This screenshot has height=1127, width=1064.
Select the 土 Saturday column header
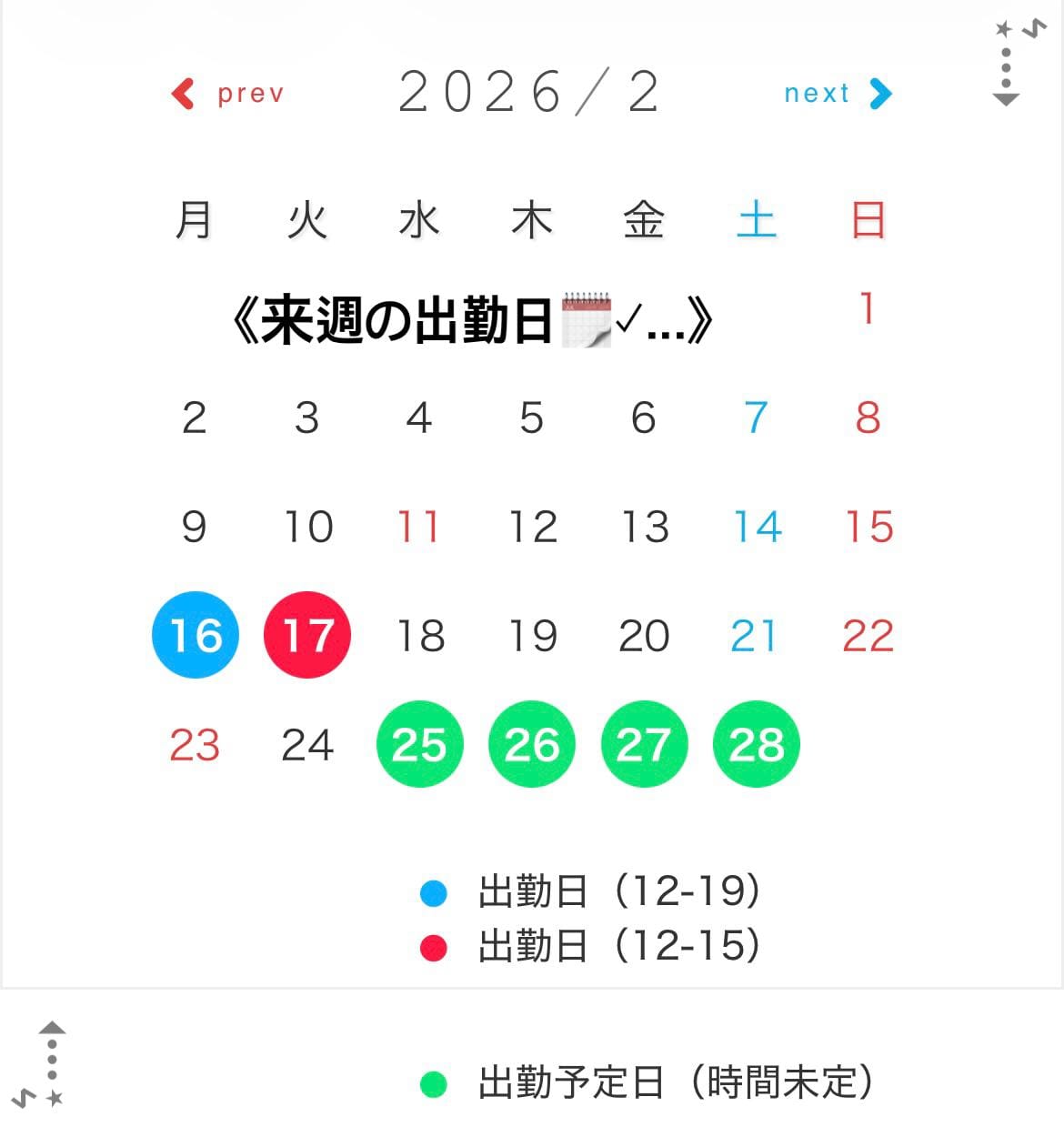(756, 219)
